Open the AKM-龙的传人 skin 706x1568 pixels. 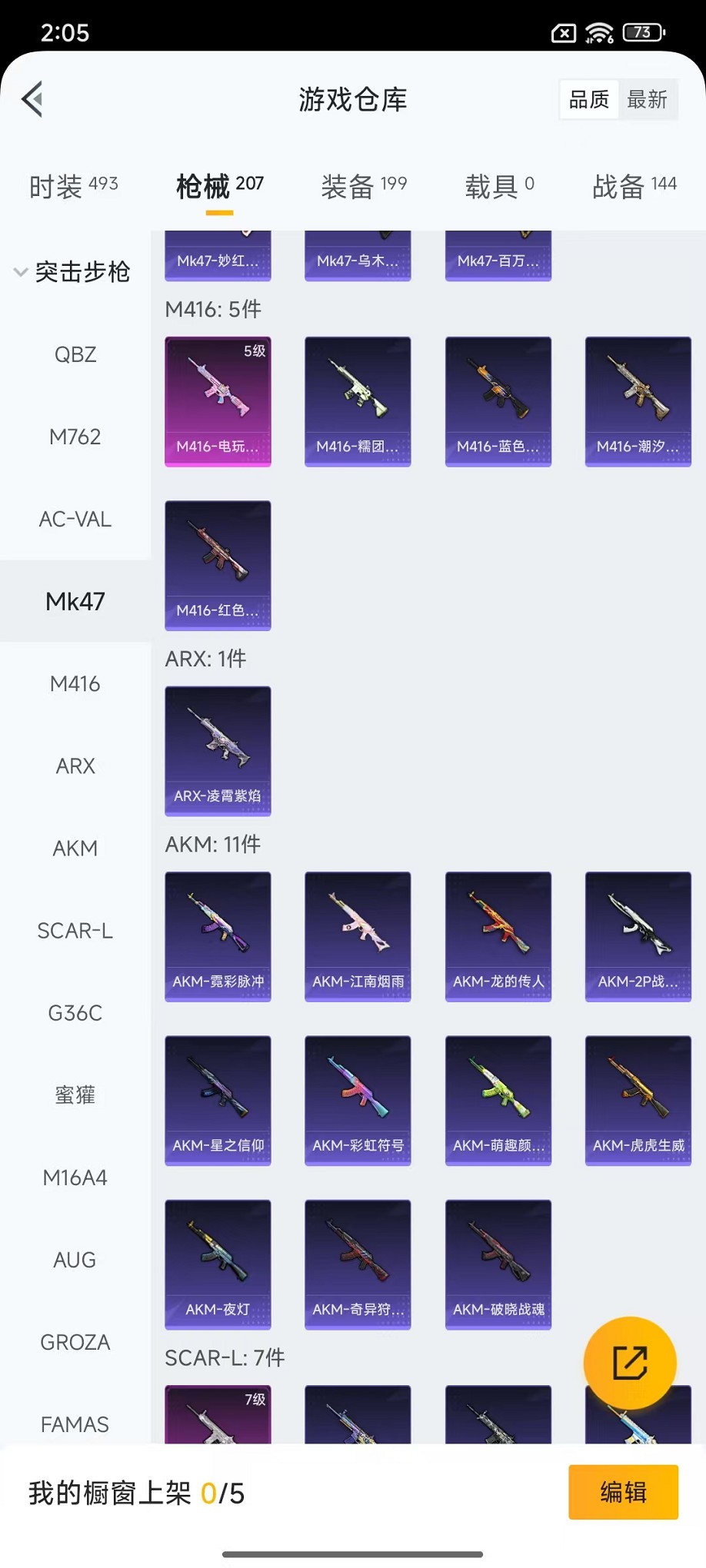[498, 936]
